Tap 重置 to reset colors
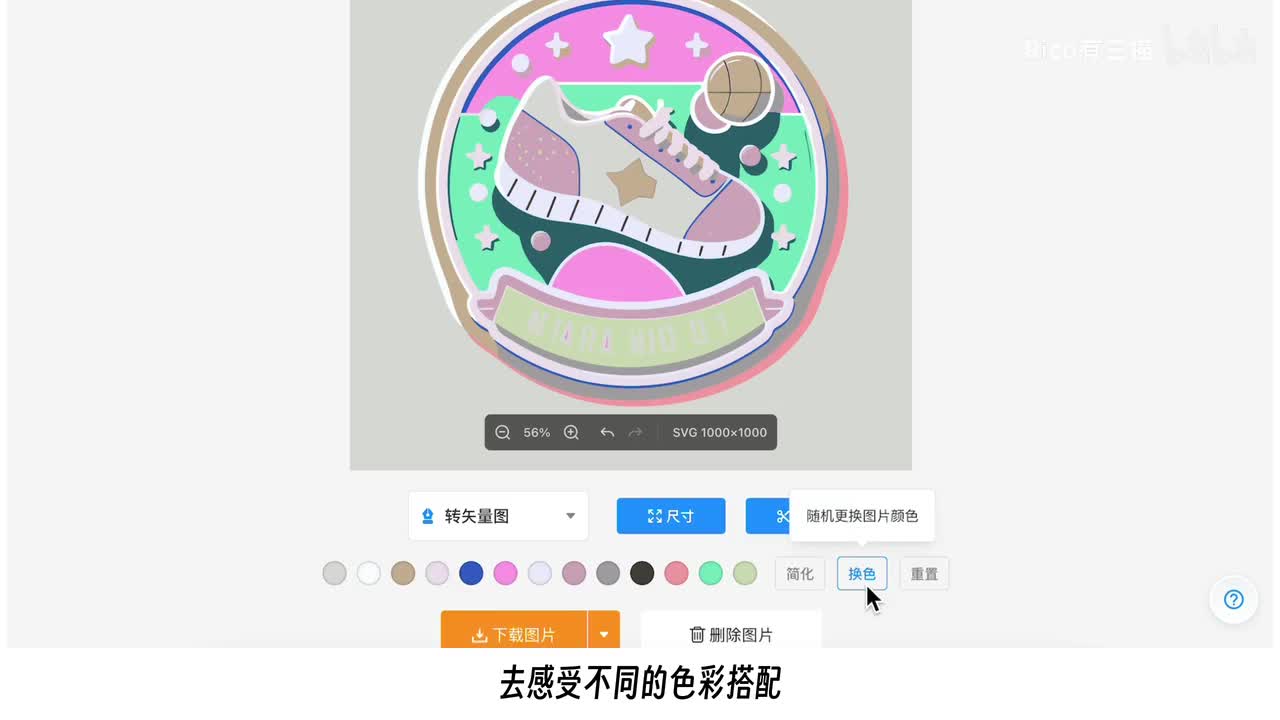 [924, 574]
